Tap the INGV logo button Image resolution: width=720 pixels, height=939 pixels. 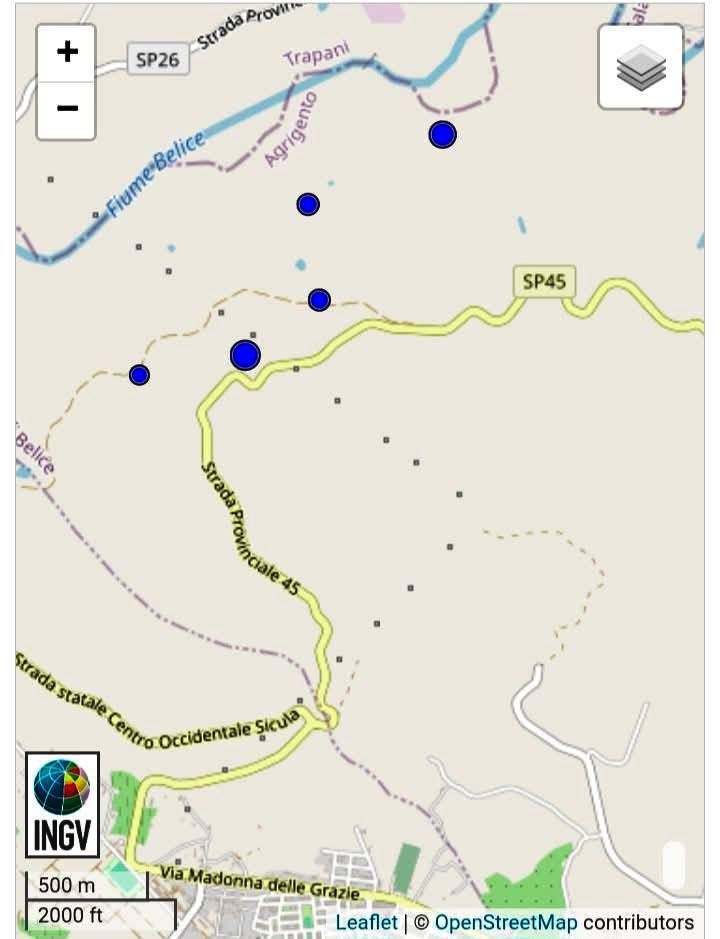tap(62, 805)
